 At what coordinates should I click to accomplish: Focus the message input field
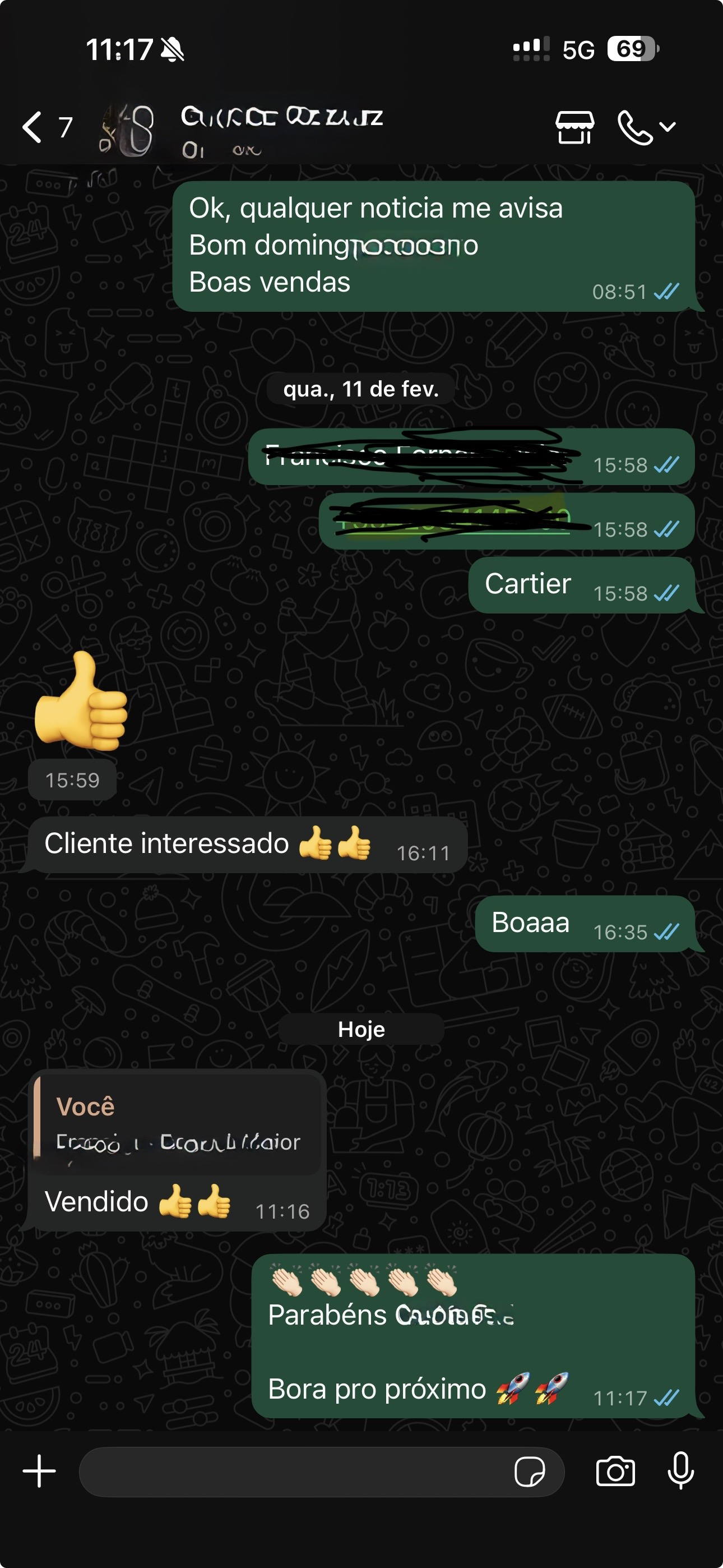point(292,1471)
